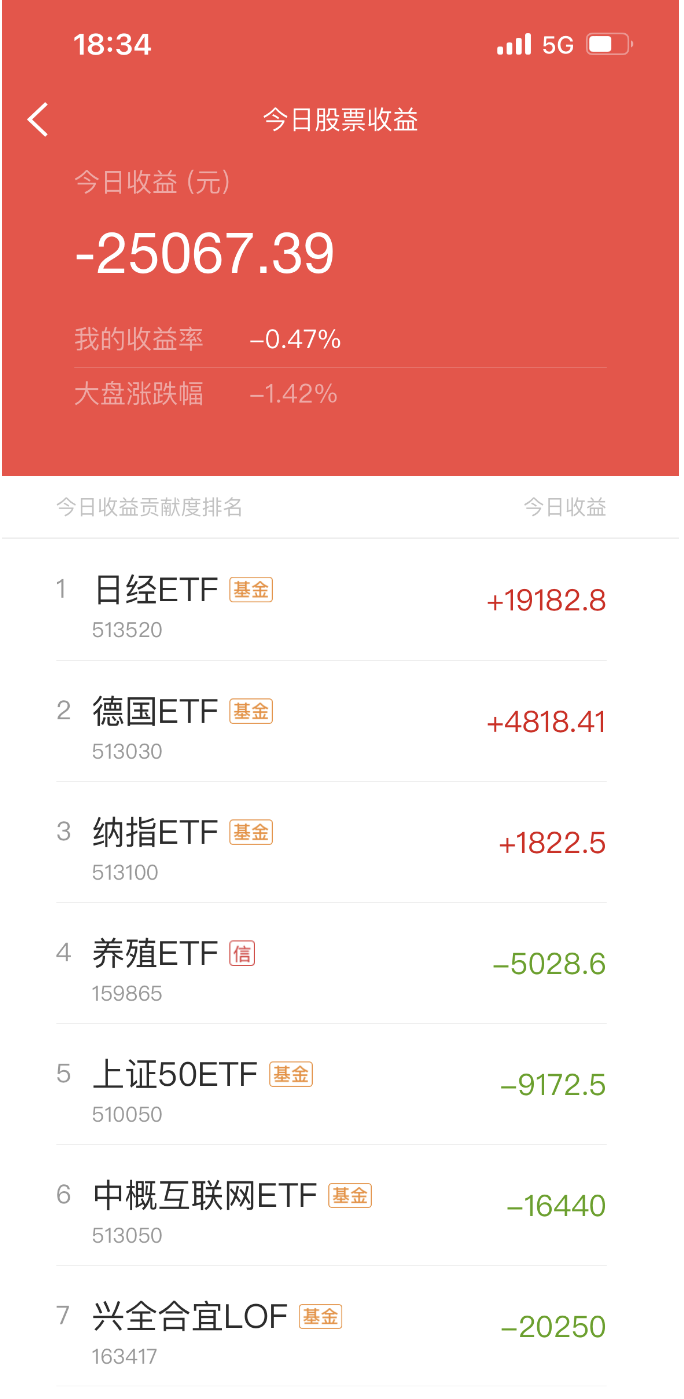Go back using the top-left arrow
The height and width of the screenshot is (1399, 684).
coord(37,120)
